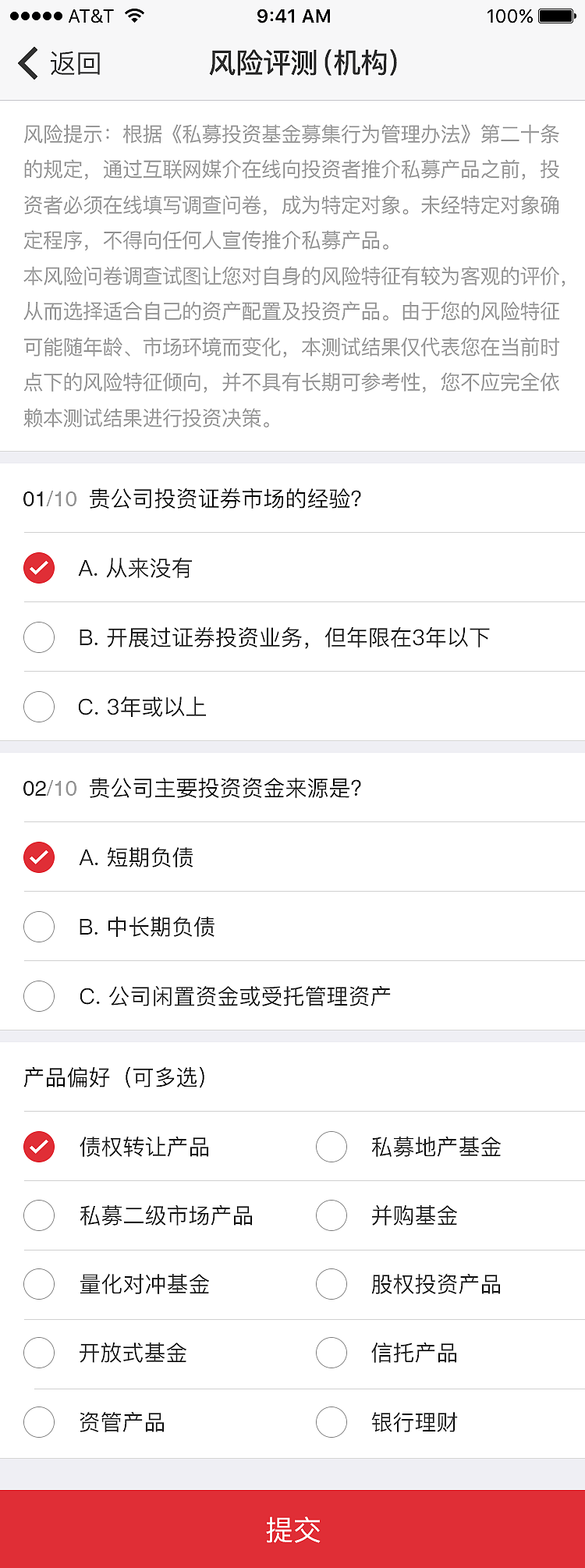
Task: Enable the 量化对冲基金 checkbox
Action: point(39,1284)
